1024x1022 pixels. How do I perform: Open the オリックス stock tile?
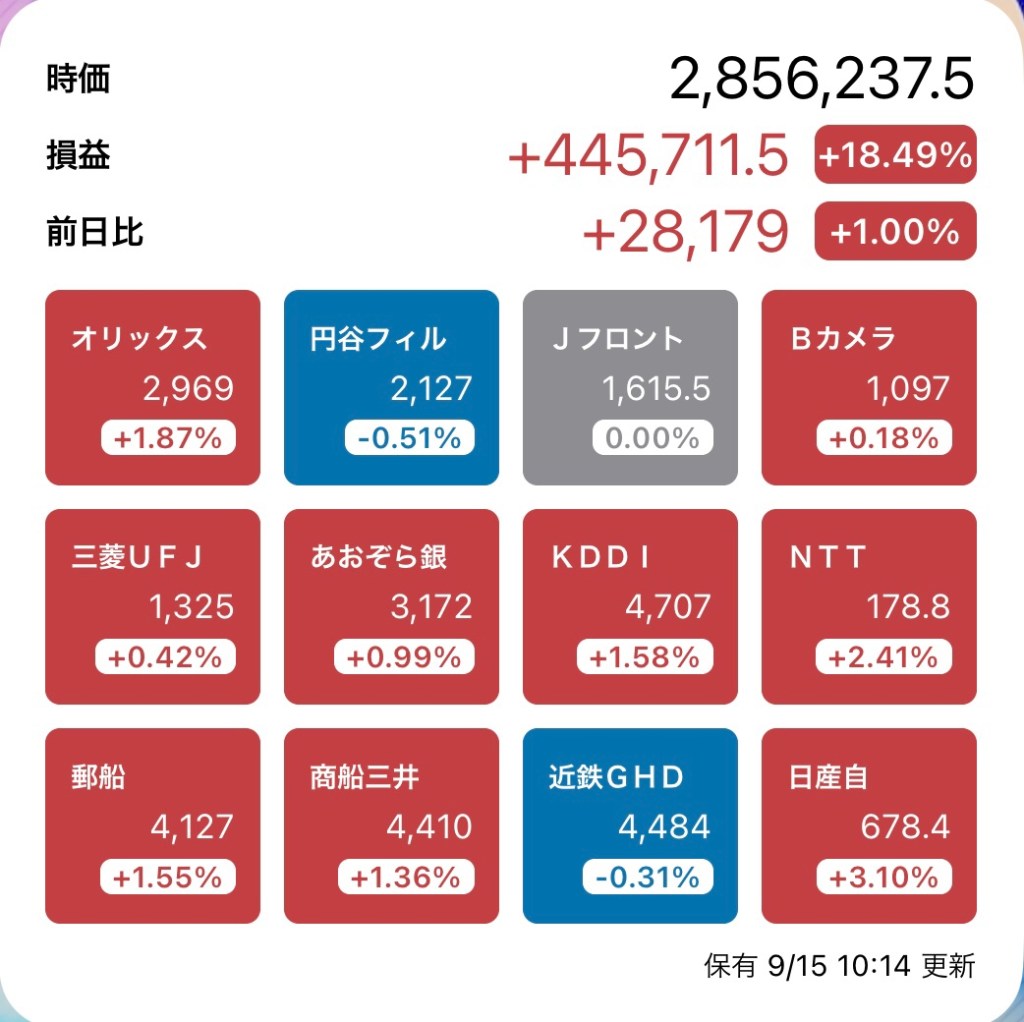pyautogui.click(x=152, y=388)
